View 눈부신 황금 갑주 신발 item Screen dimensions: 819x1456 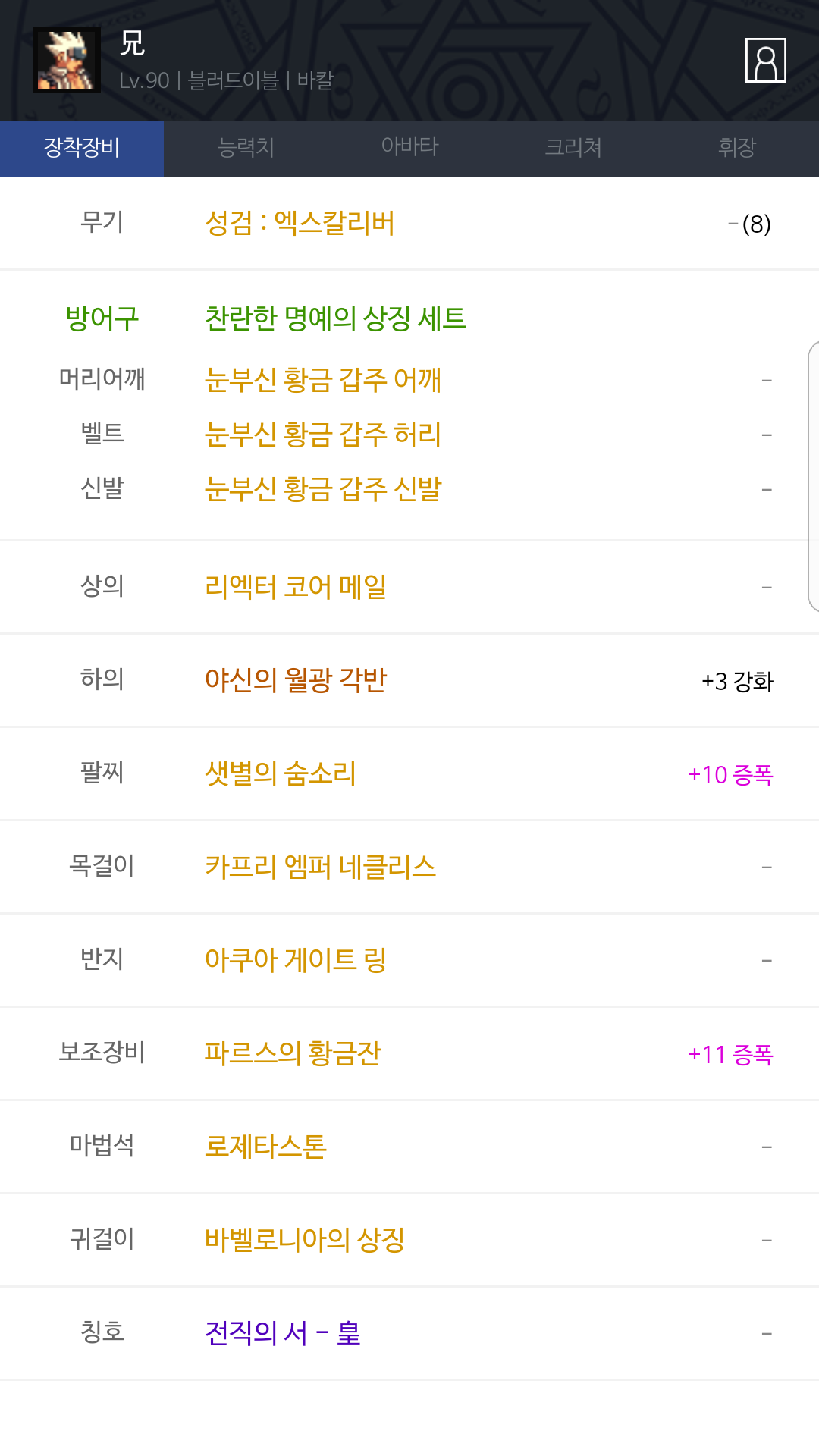[x=323, y=488]
